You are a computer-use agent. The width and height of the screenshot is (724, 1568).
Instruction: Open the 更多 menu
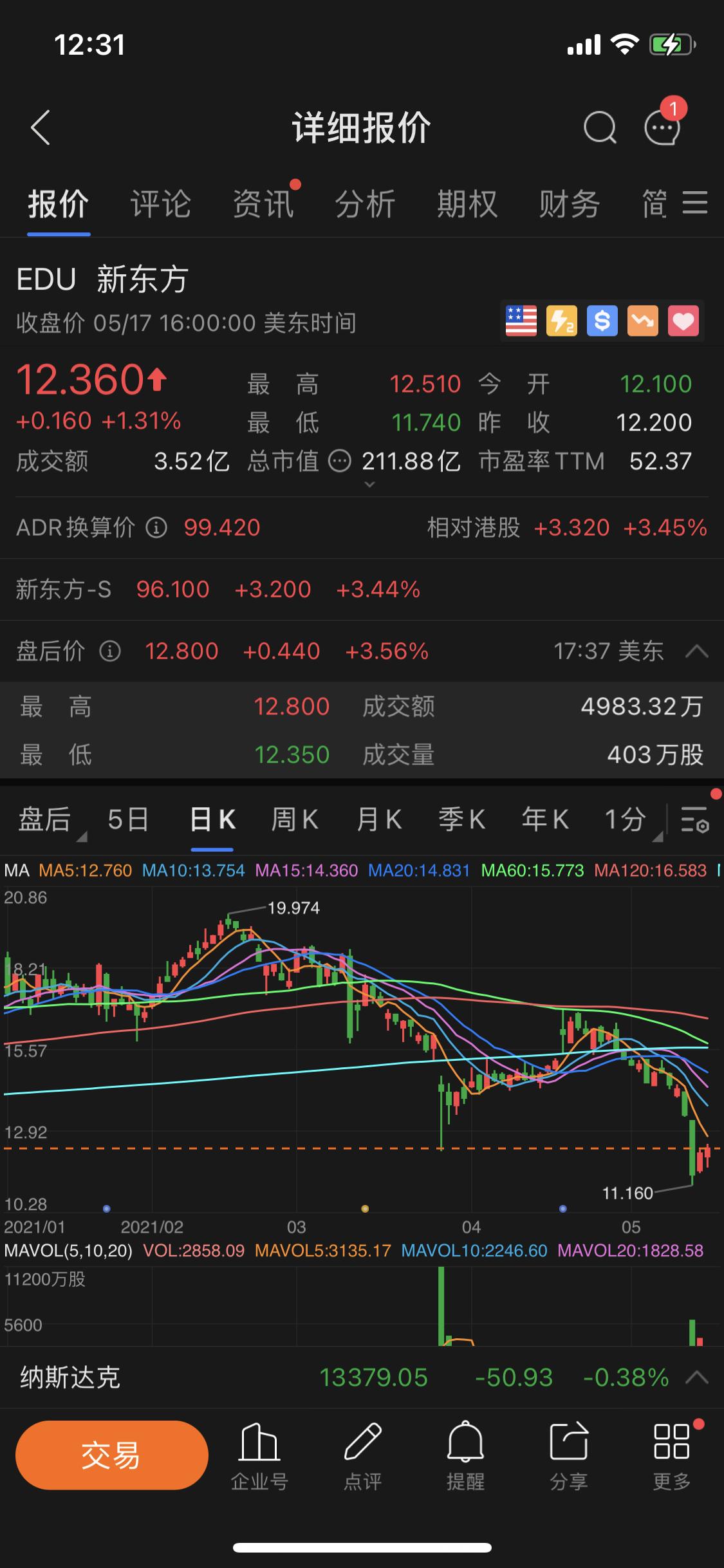[671, 1455]
